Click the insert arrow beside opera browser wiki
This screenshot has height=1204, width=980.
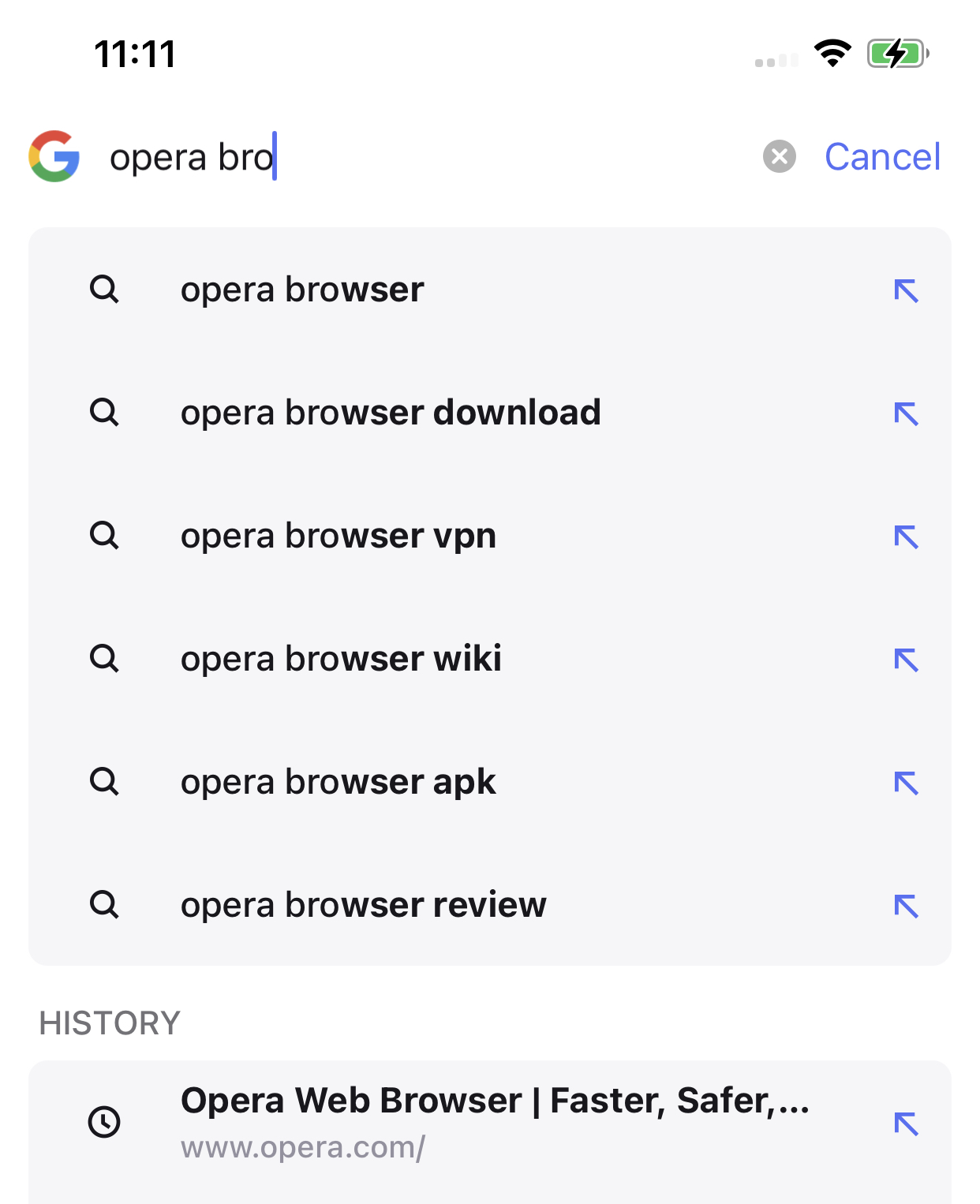coord(908,659)
